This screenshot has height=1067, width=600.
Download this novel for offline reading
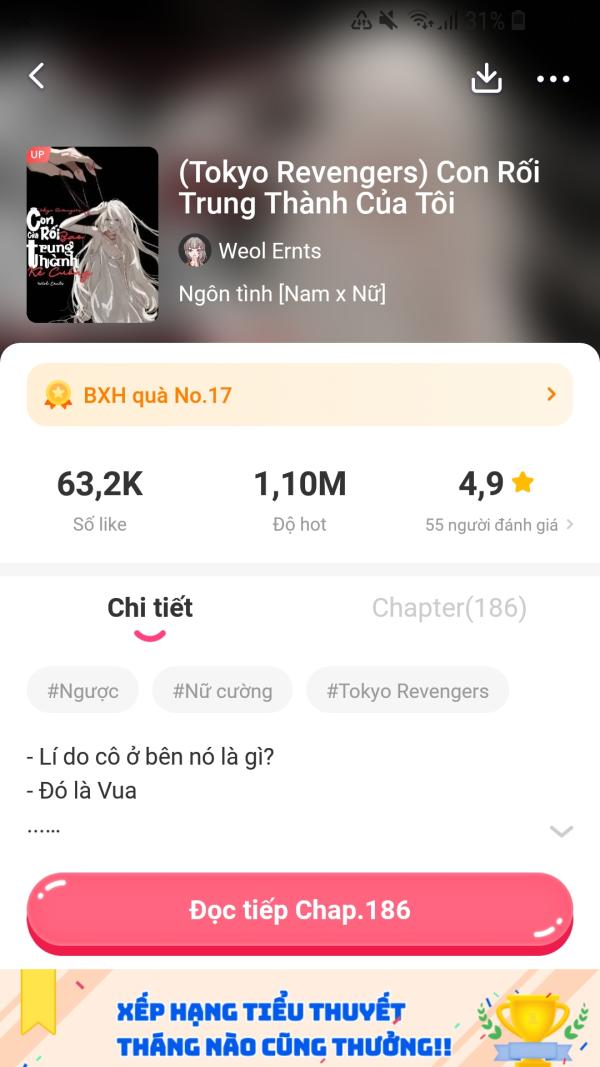(486, 78)
